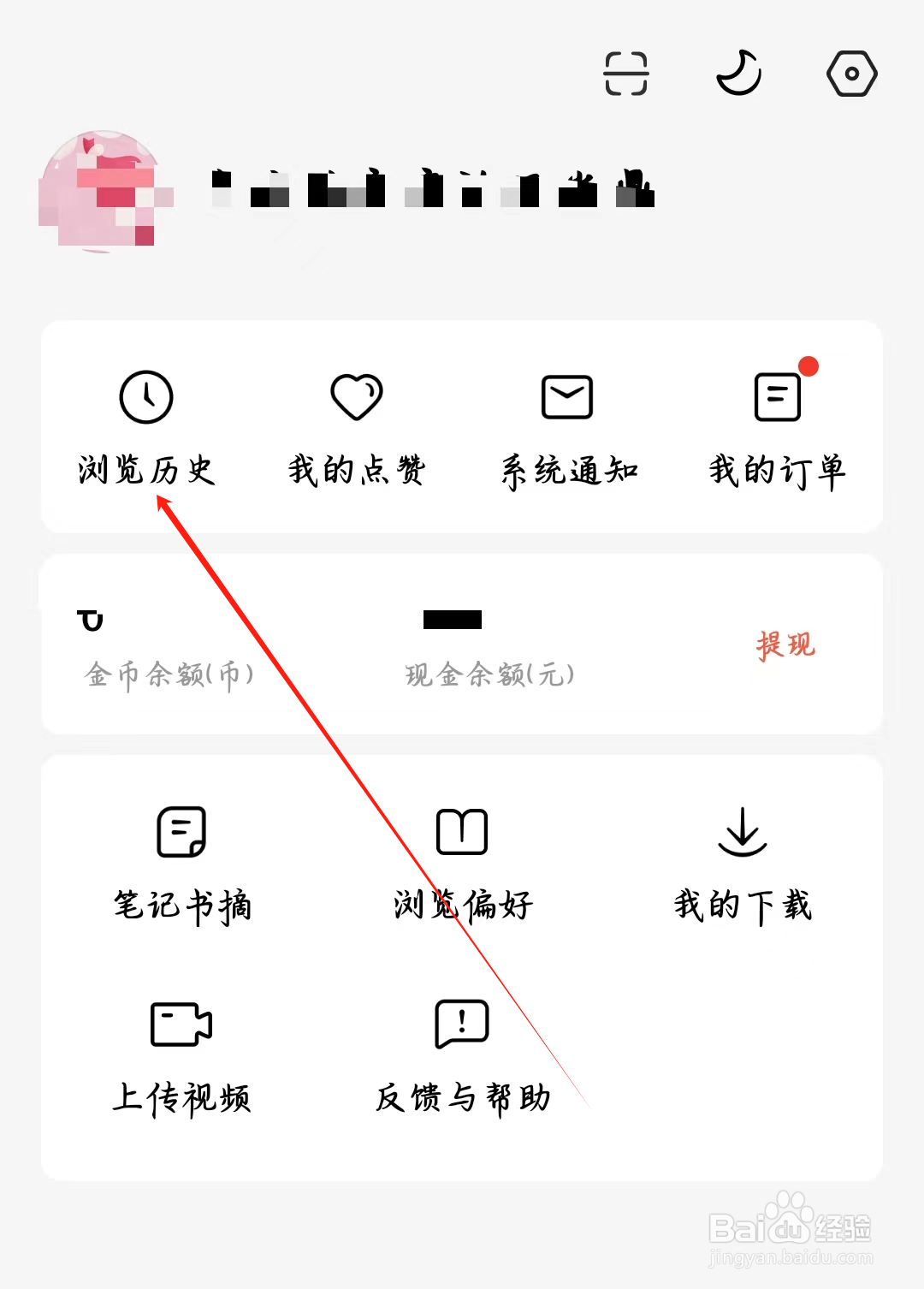The image size is (924, 1289).
Task: Open 浏览偏好 book icon
Action: point(462,832)
